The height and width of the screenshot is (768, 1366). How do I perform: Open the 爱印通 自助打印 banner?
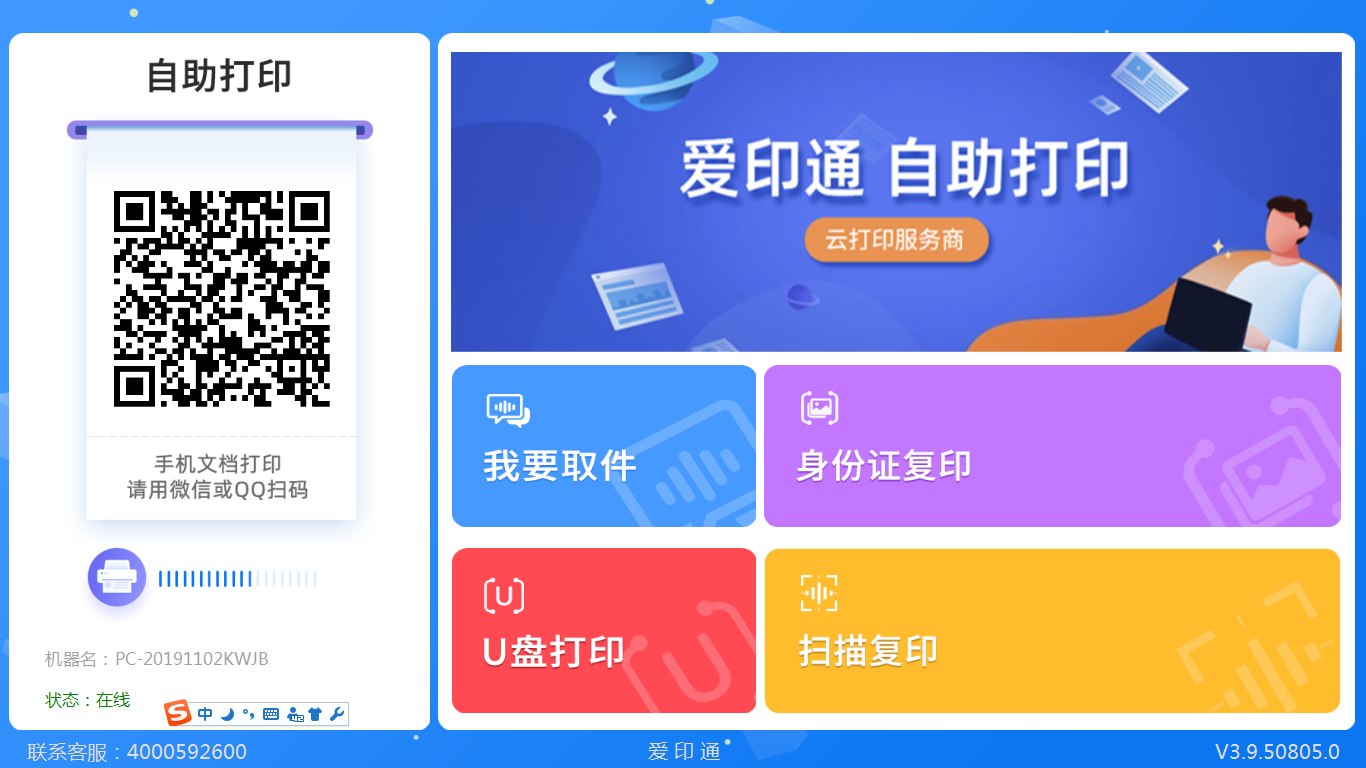[x=895, y=202]
